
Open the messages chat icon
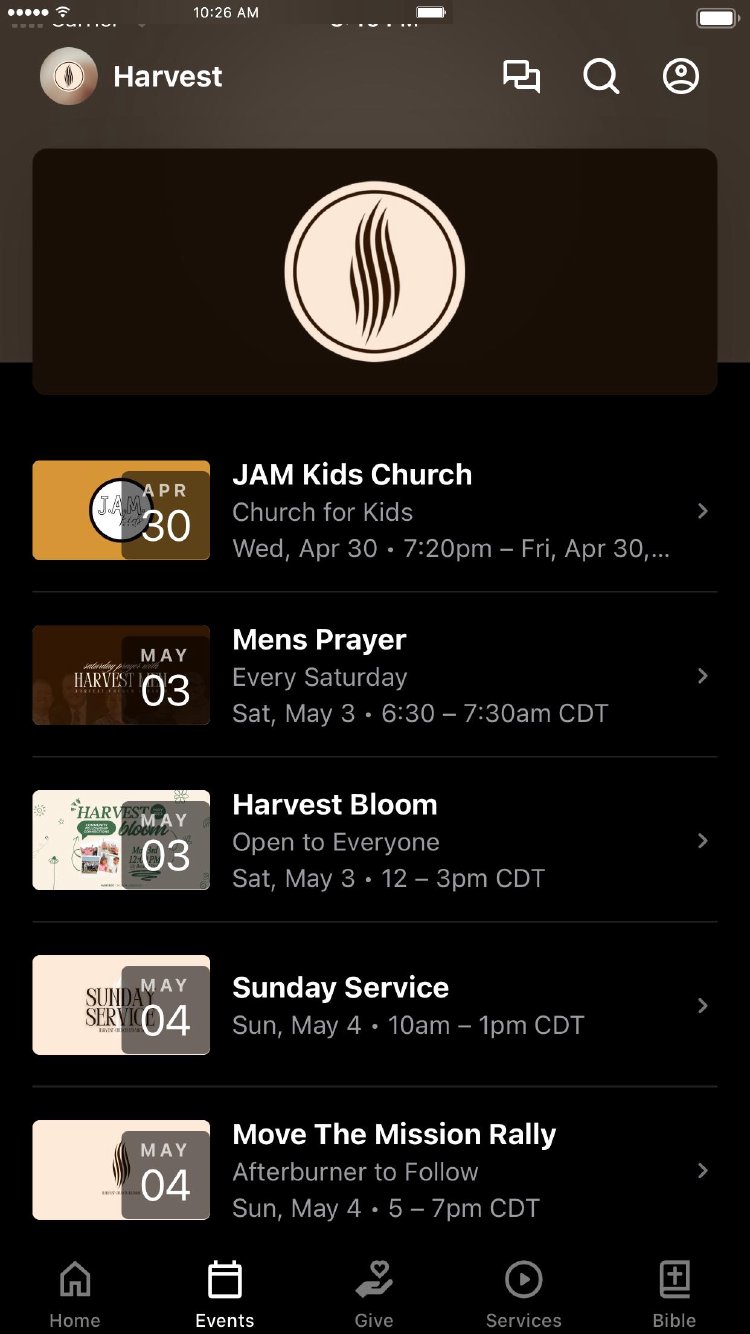pos(521,77)
